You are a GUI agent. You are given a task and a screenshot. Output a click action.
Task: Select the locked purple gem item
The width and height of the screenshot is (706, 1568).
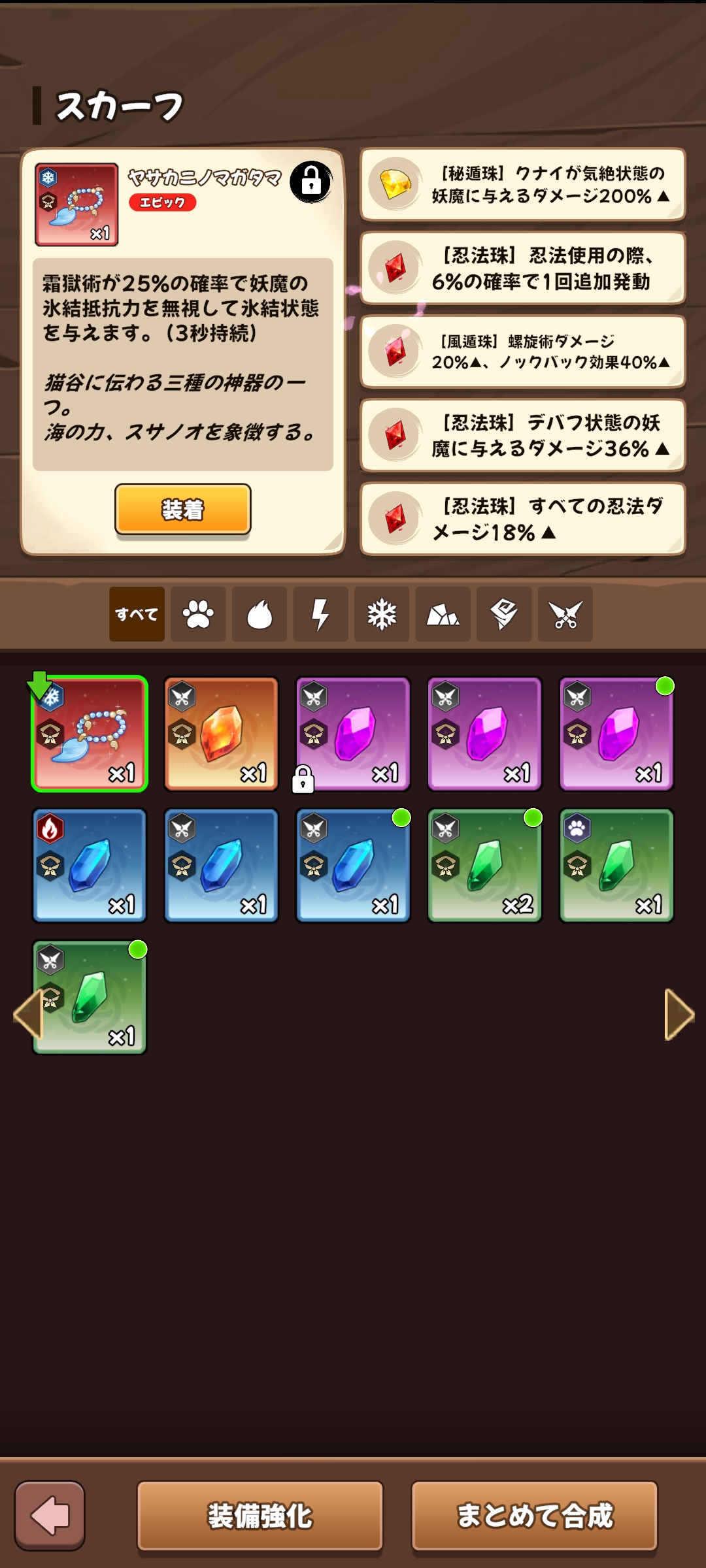pos(353,734)
